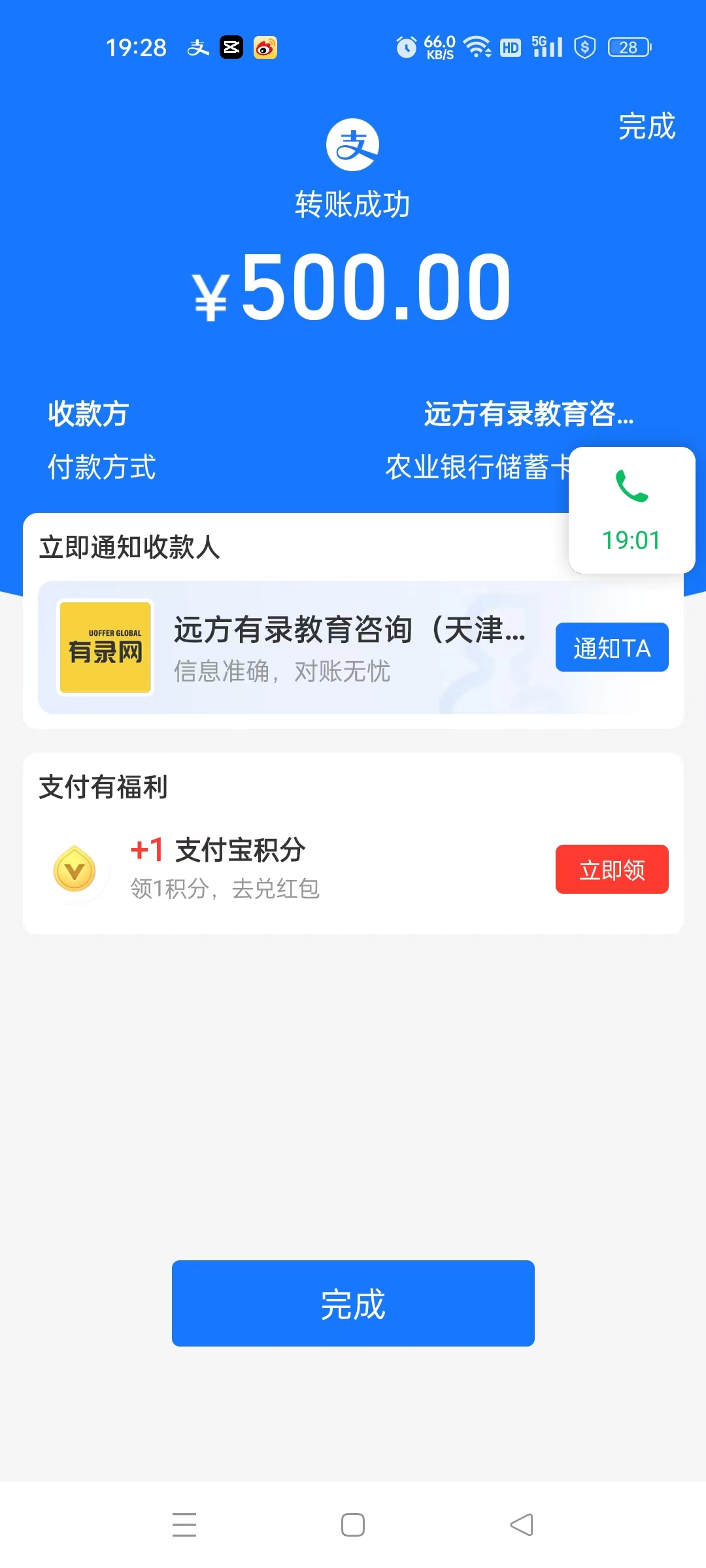The height and width of the screenshot is (1568, 706).
Task: Notify the payee with 通知TA
Action: [x=611, y=647]
